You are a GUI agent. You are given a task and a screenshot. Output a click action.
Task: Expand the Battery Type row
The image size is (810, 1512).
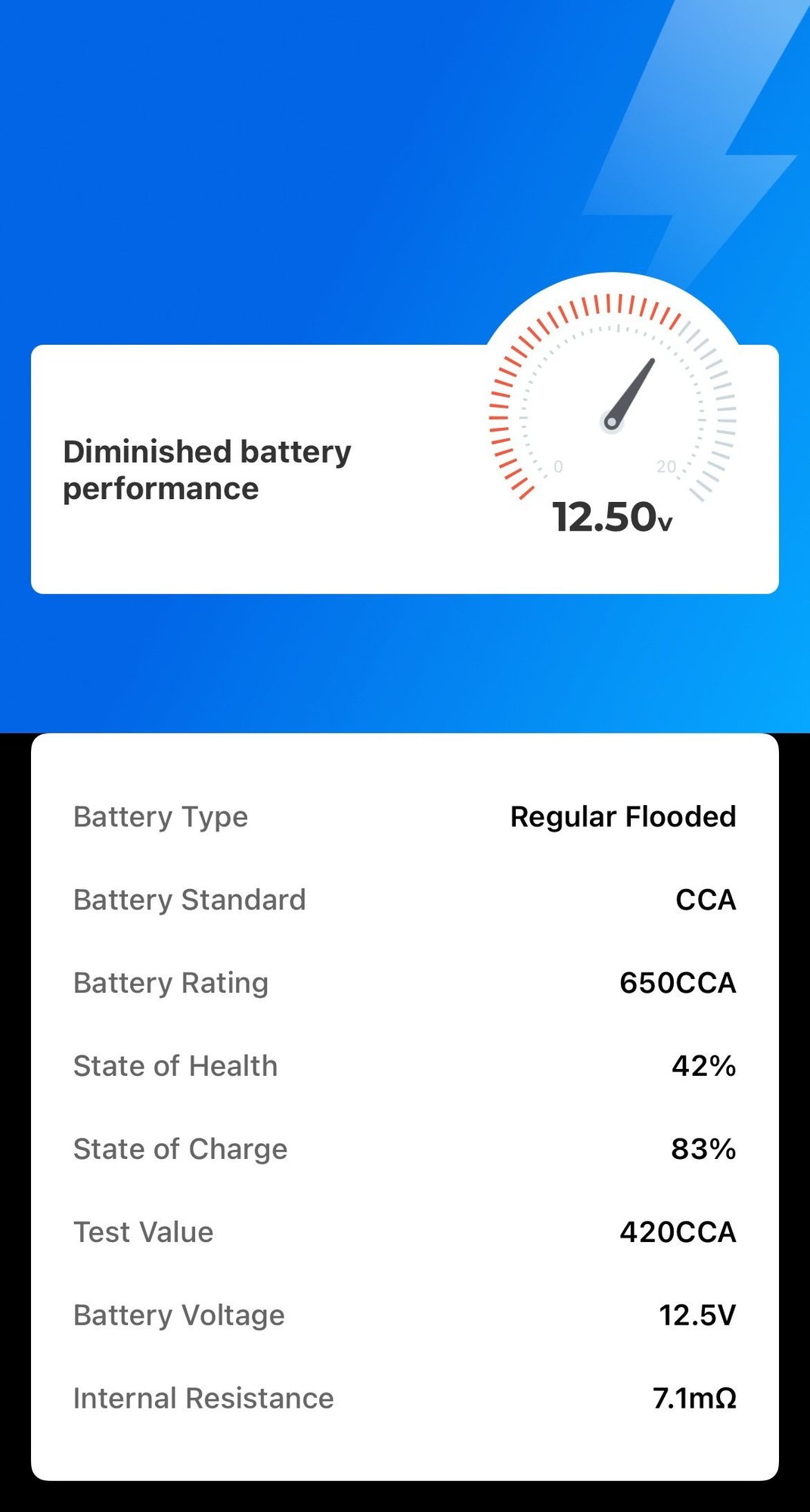pos(405,816)
